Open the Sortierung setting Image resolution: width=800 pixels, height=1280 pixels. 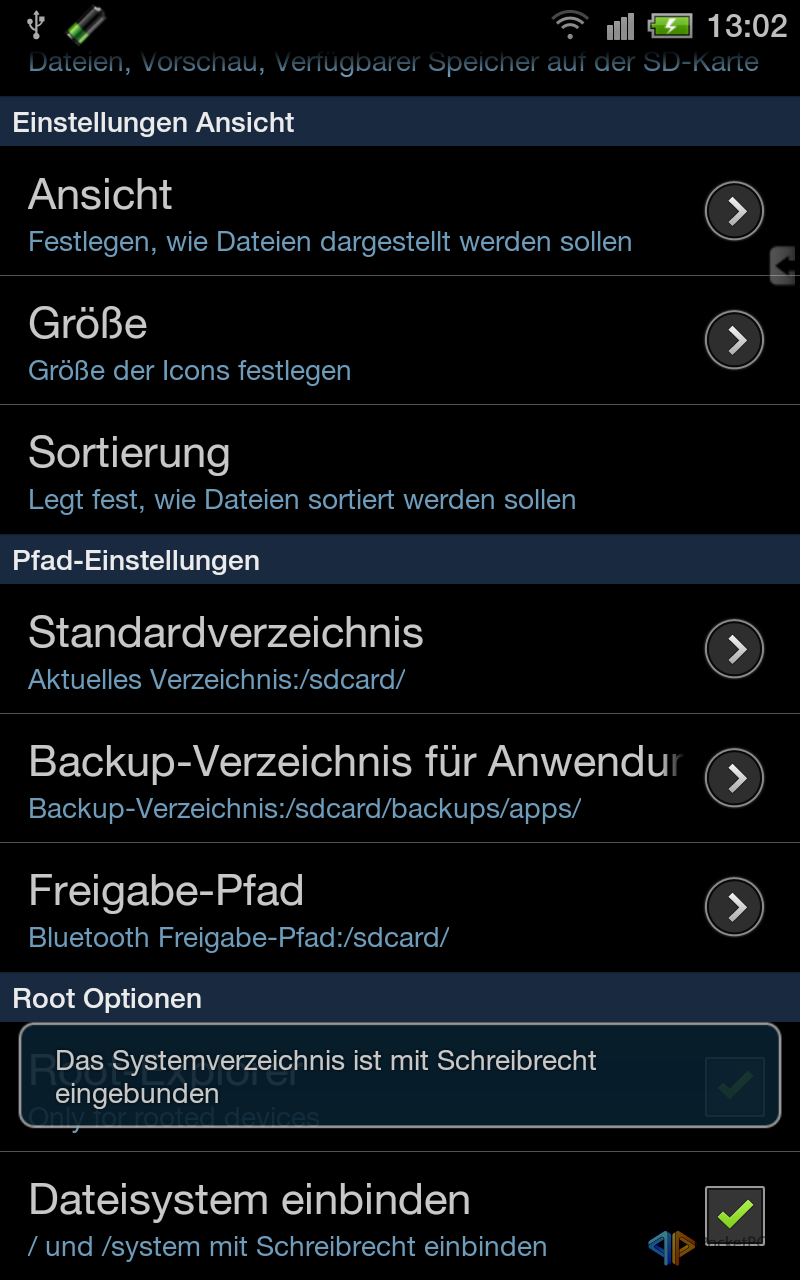tap(400, 469)
